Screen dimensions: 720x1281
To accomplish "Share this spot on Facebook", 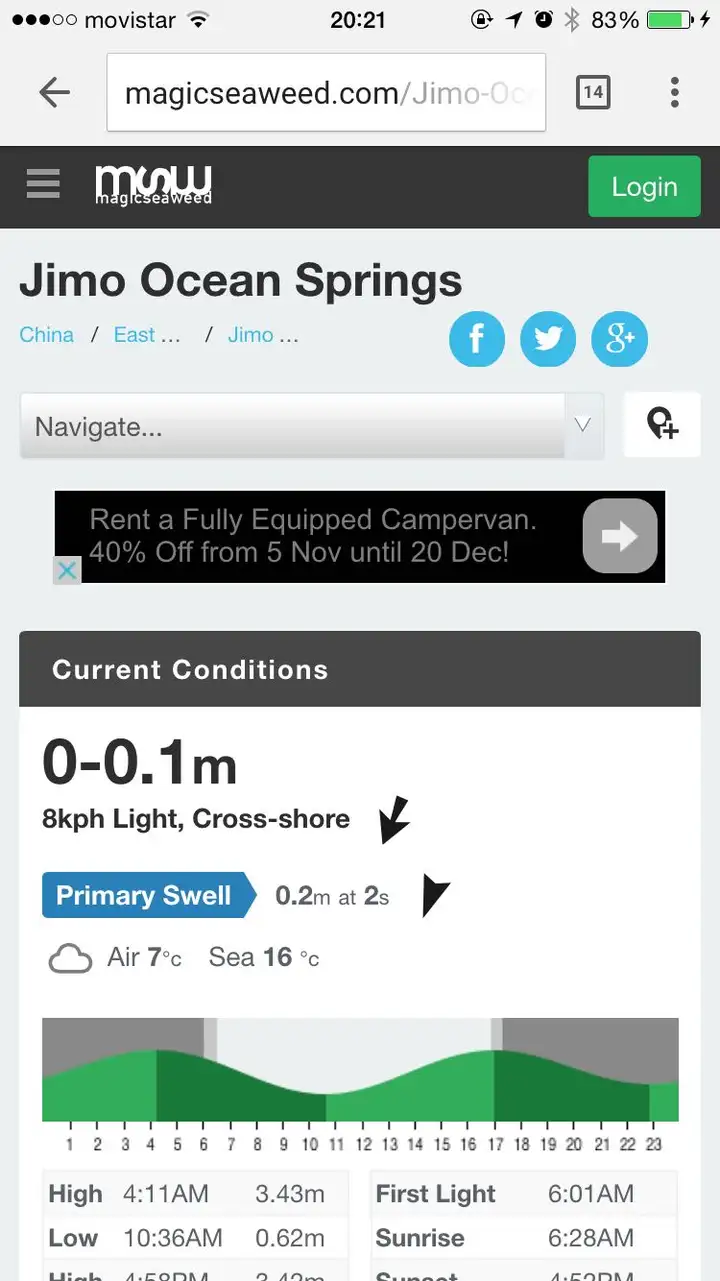I will click(x=477, y=339).
